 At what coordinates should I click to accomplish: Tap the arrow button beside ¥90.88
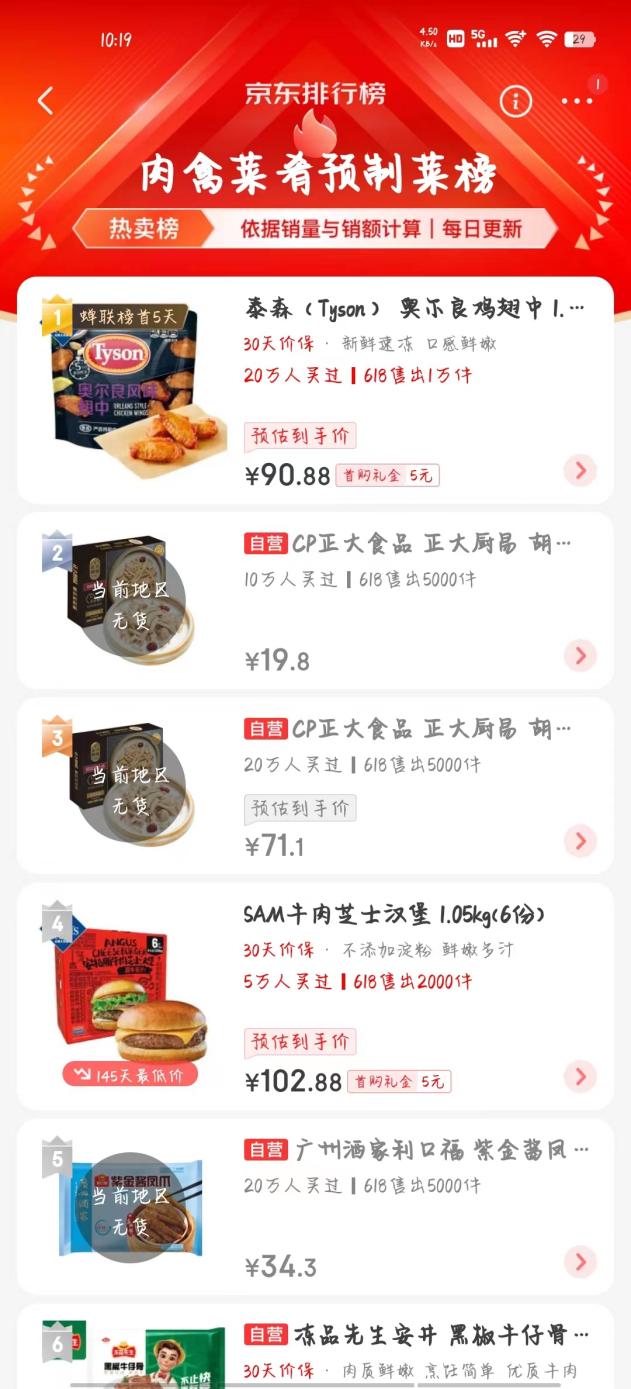580,470
